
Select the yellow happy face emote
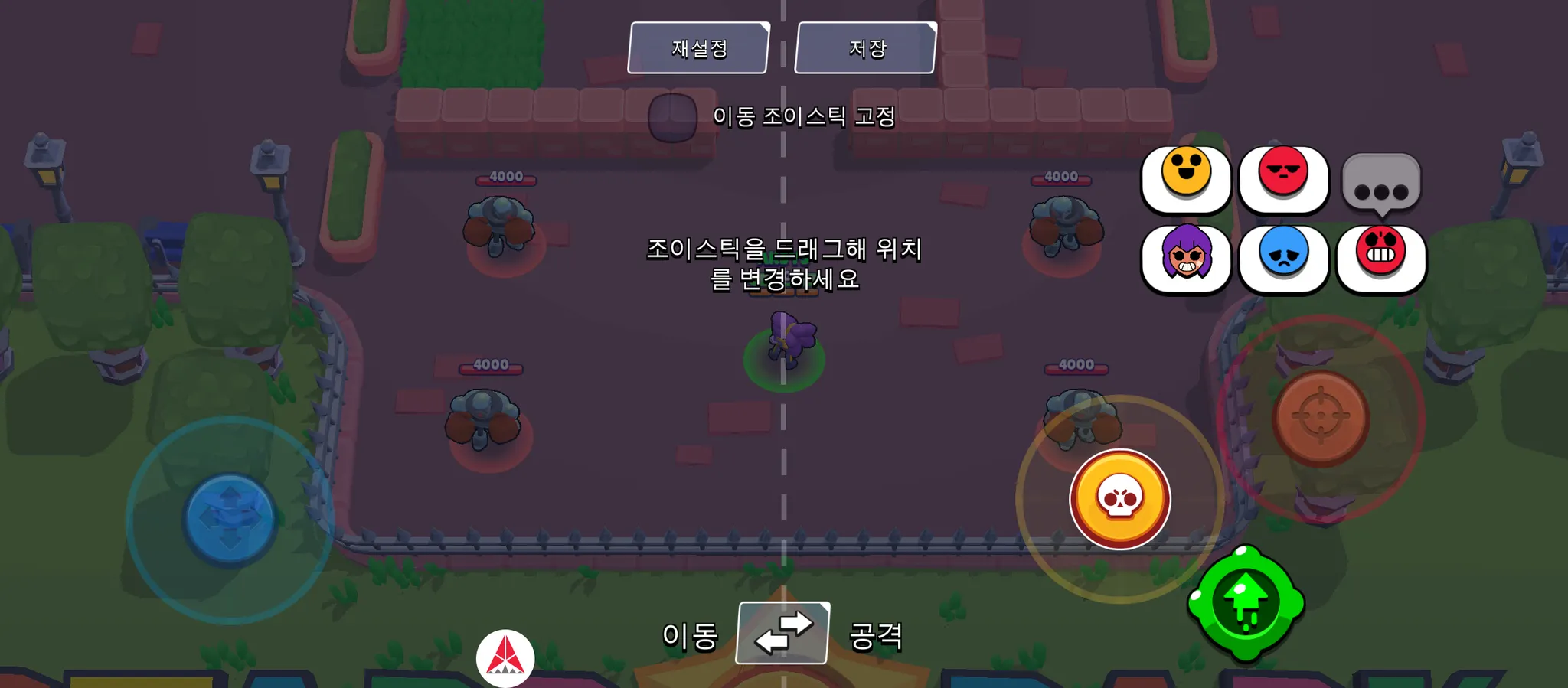[1186, 178]
